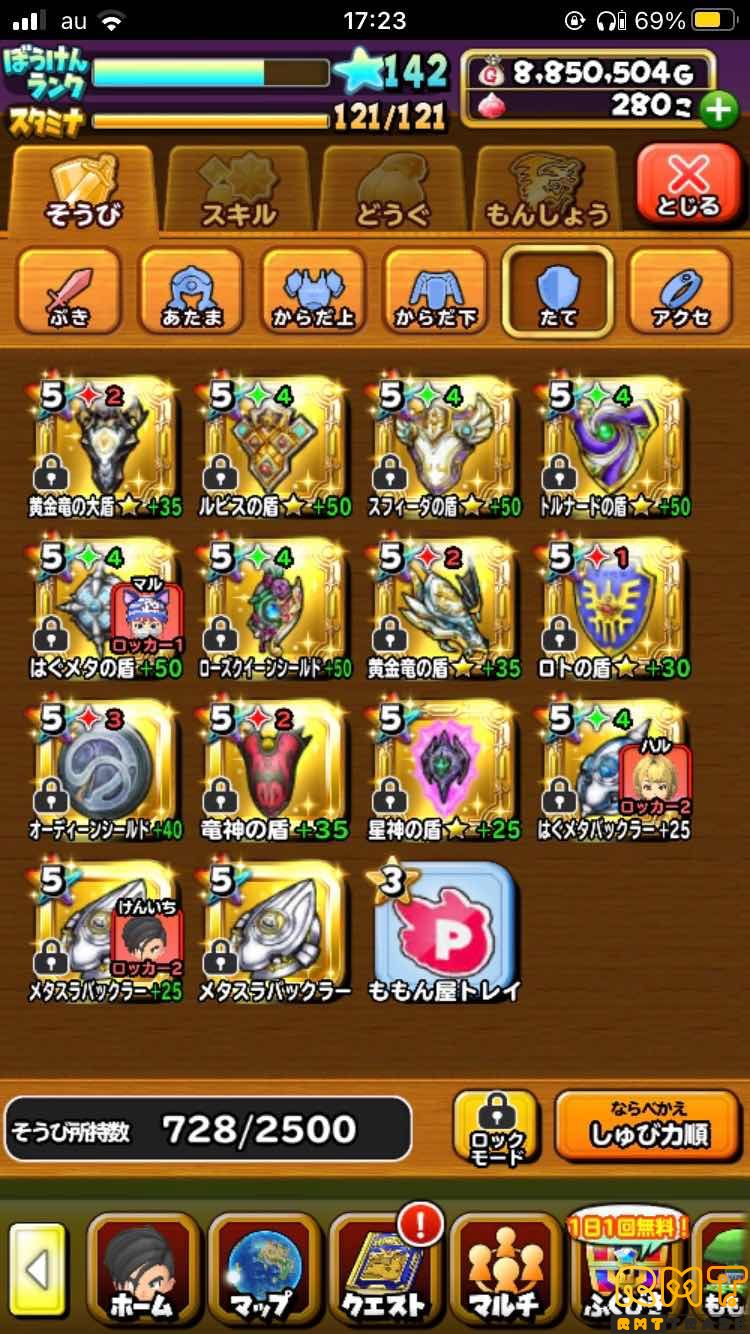Open クエスト menu
Screen dimensions: 750x1334
point(384,1271)
